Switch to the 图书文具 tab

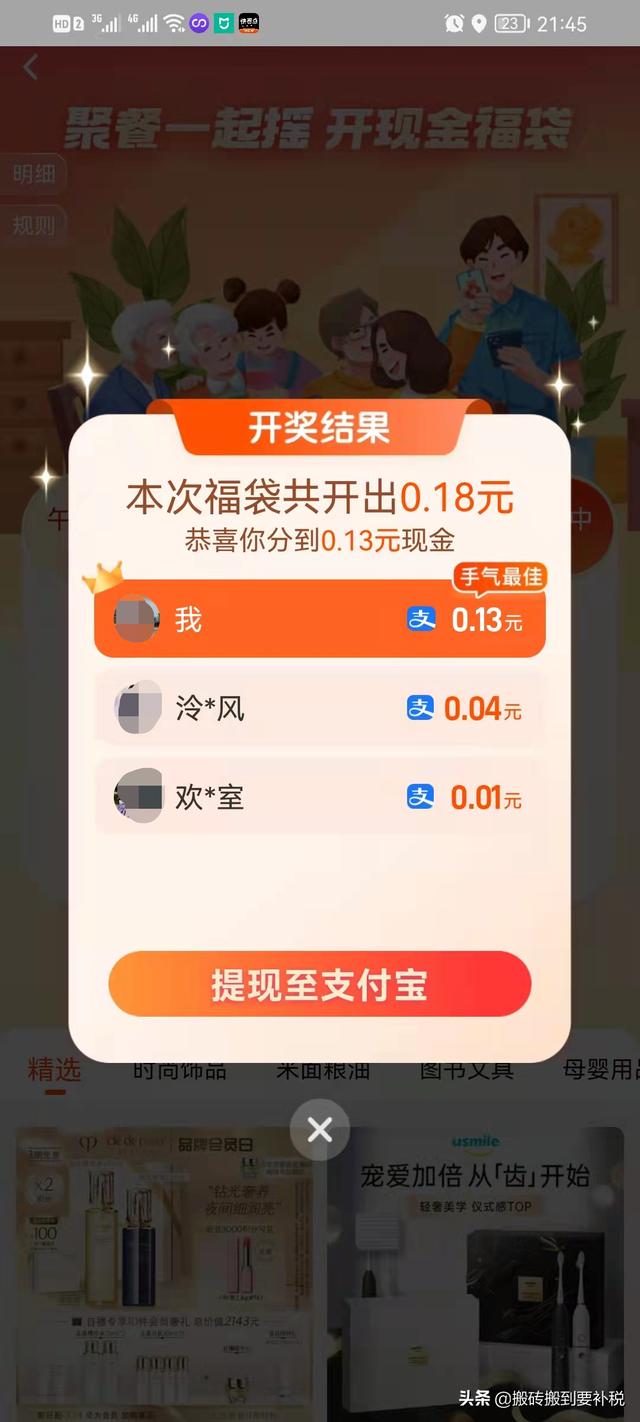point(467,1070)
